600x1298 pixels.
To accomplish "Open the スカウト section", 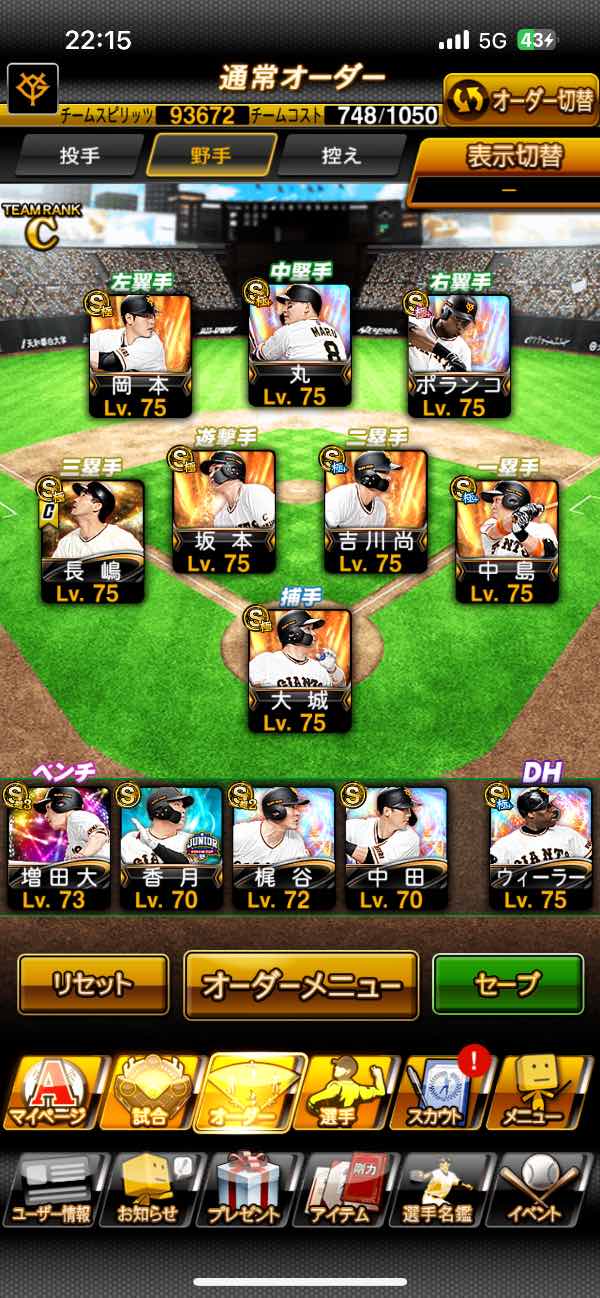I will point(446,1092).
